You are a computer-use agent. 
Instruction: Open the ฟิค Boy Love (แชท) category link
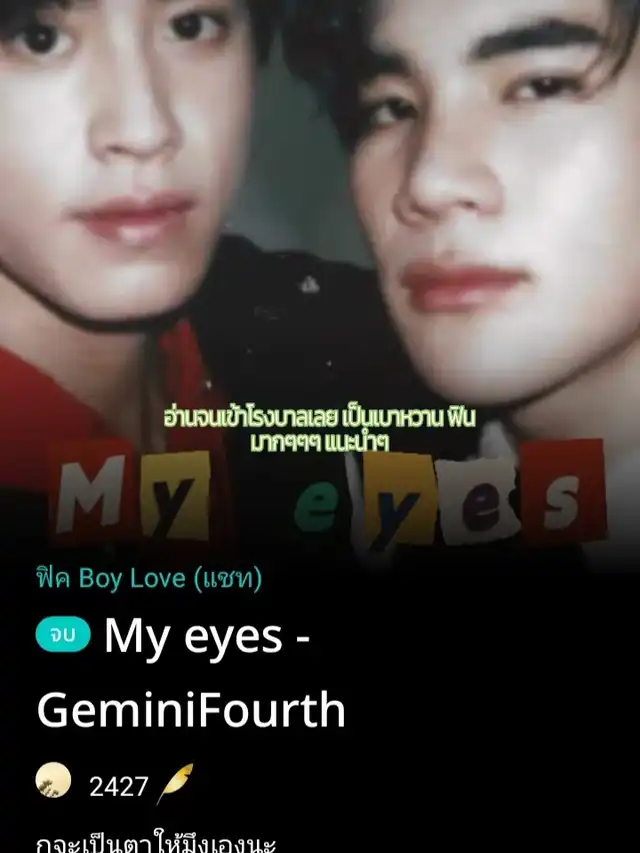click(x=149, y=578)
